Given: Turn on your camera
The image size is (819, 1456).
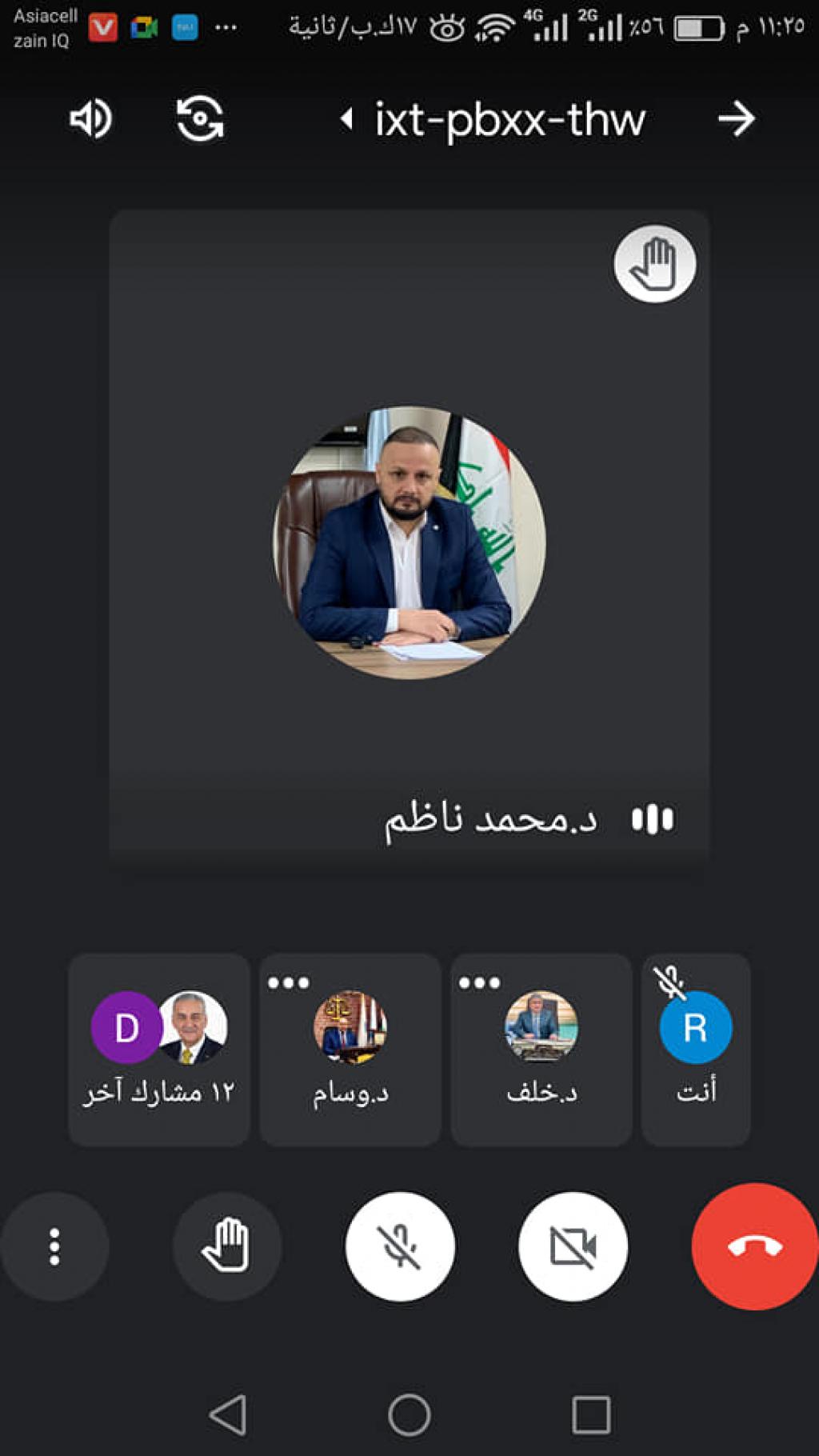Looking at the screenshot, I should tap(573, 1246).
